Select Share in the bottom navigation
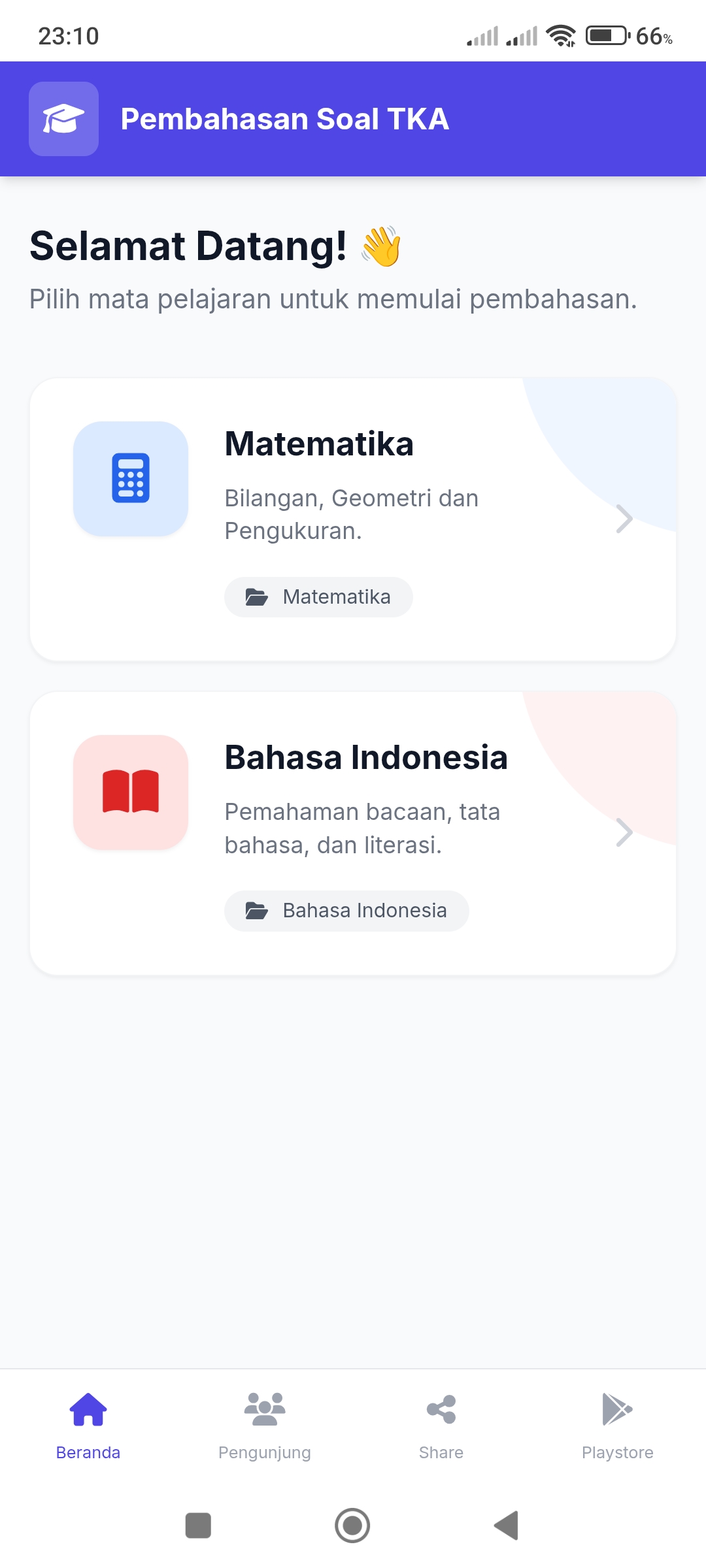The height and width of the screenshot is (1568, 706). point(441,1424)
